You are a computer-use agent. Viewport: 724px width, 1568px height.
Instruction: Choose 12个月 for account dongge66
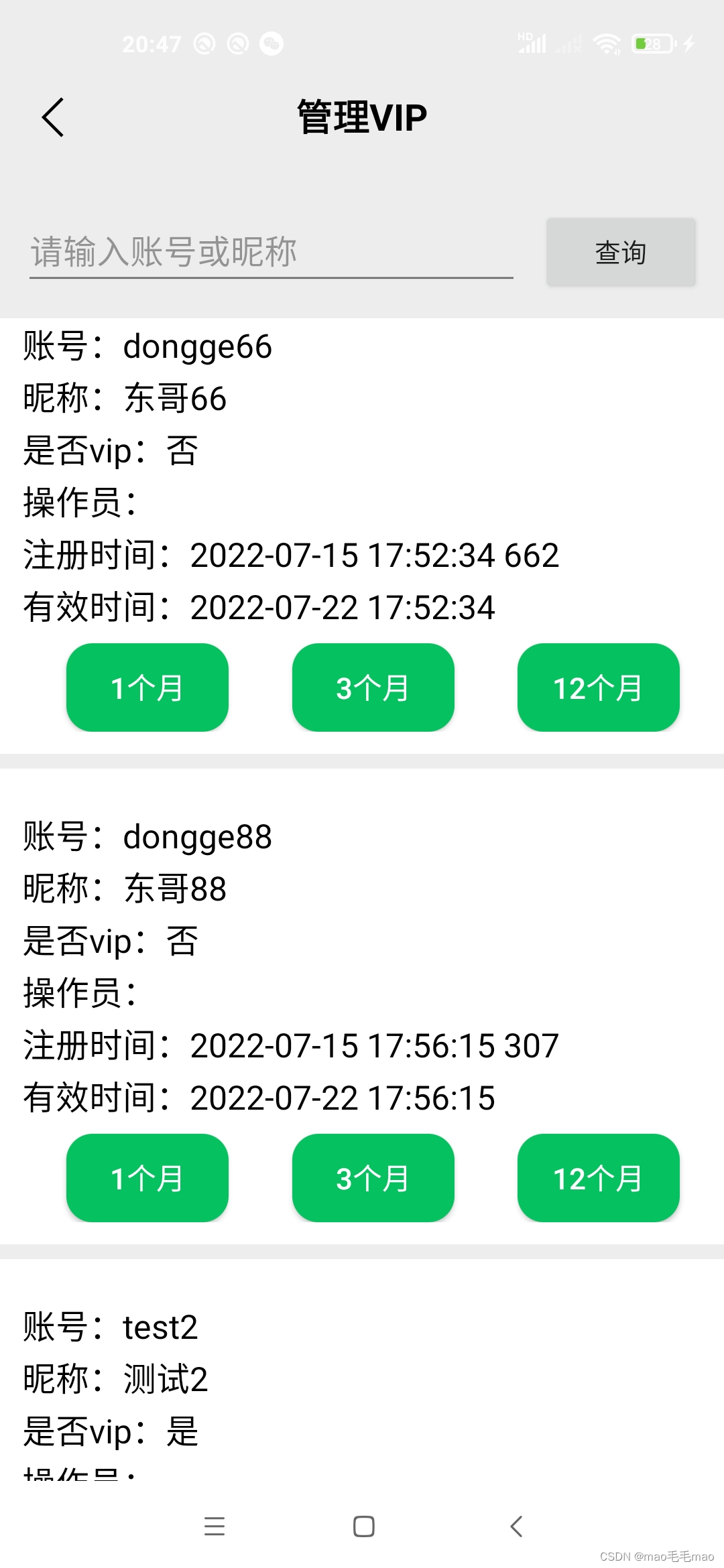pyautogui.click(x=598, y=688)
